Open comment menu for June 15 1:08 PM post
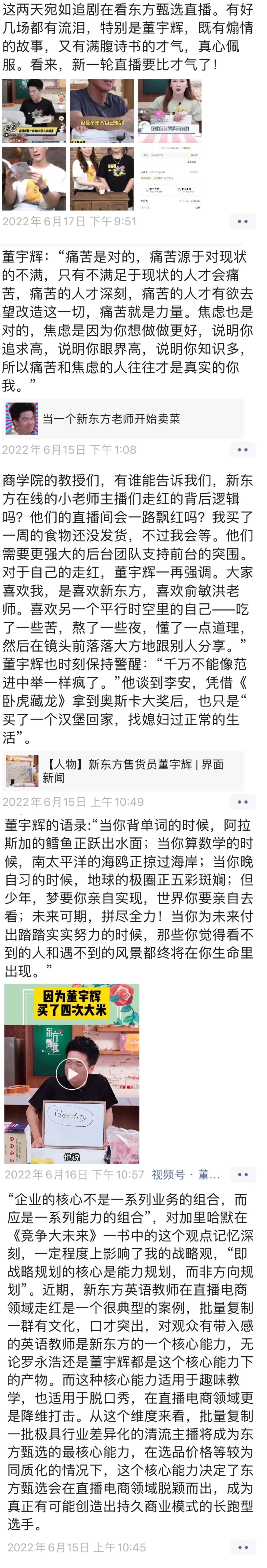Viewport: 267px width, 1568px height. [x=242, y=450]
